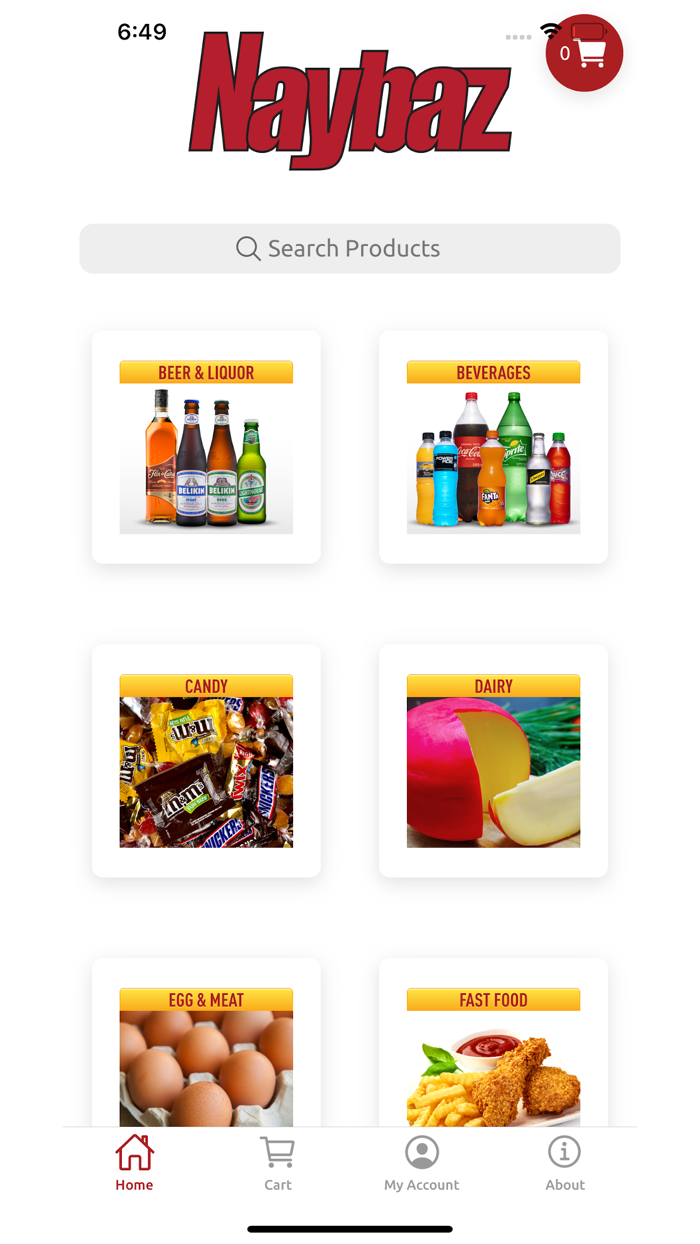View the Fast Food category
The width and height of the screenshot is (700, 1244).
[x=493, y=1043]
